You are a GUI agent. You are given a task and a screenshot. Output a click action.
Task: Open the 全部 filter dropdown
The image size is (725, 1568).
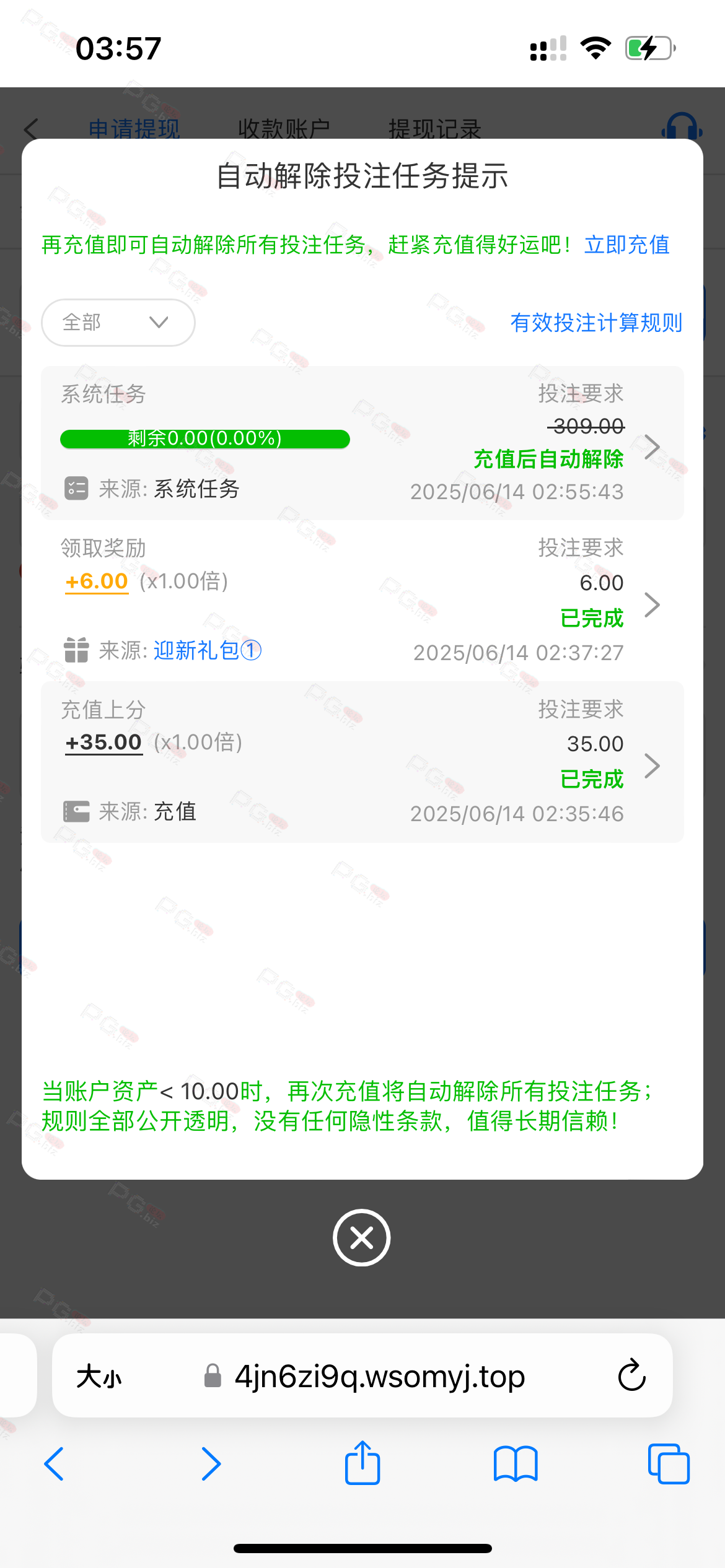click(118, 323)
